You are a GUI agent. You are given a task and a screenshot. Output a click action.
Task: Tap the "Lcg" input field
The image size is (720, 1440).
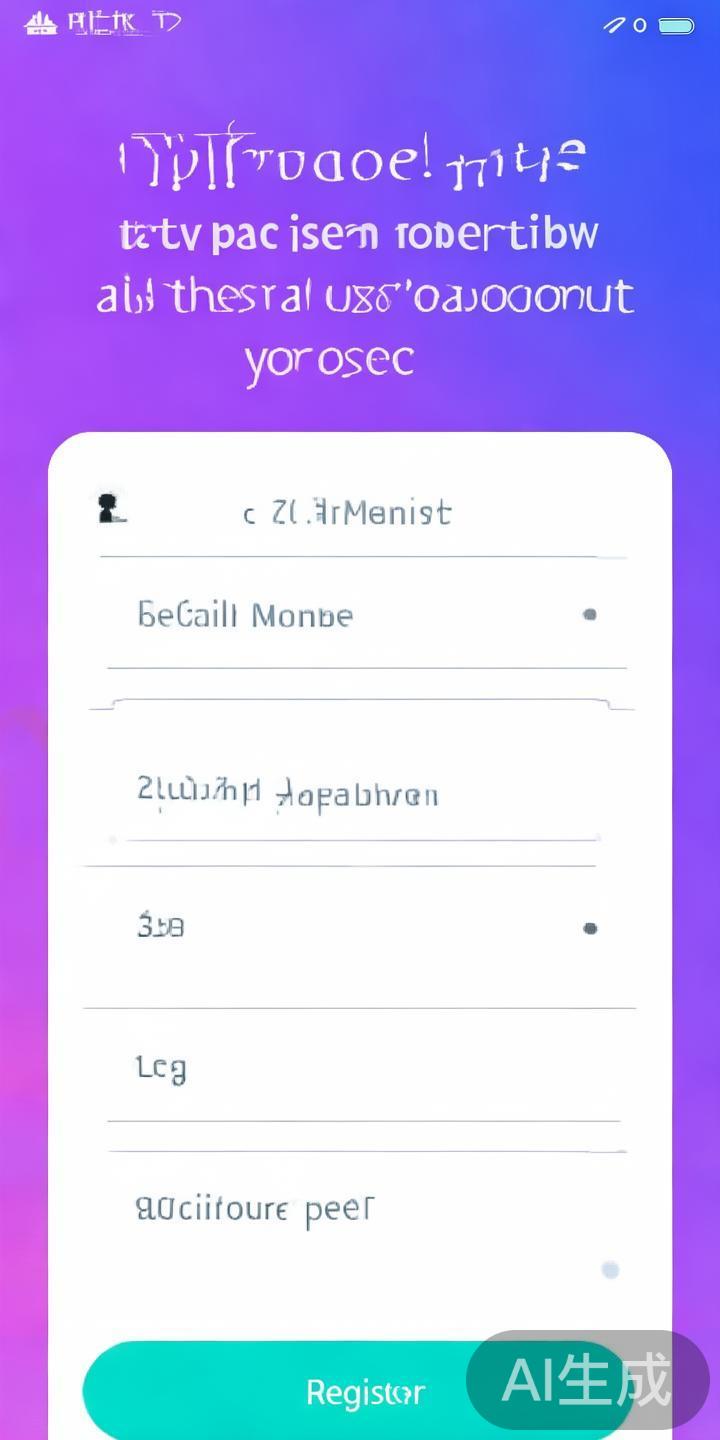pyautogui.click(x=360, y=1068)
